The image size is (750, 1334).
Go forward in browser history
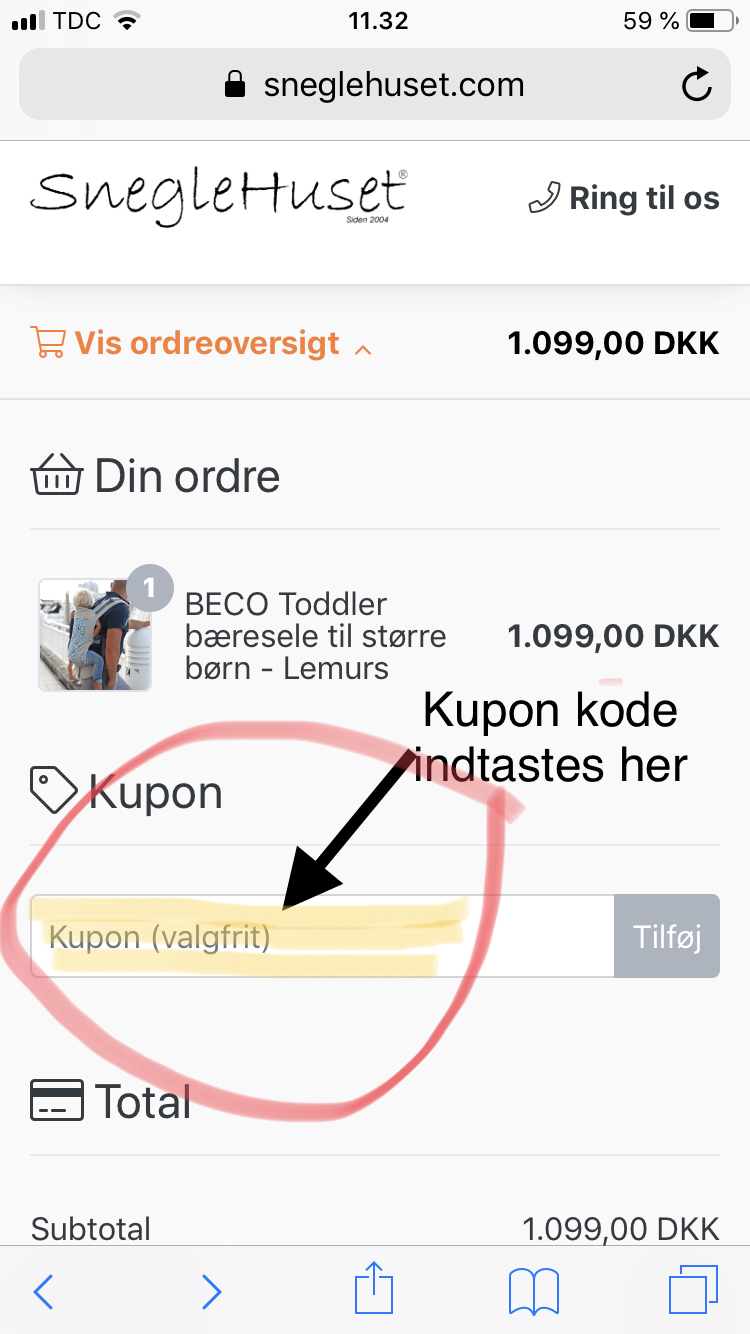click(211, 1292)
